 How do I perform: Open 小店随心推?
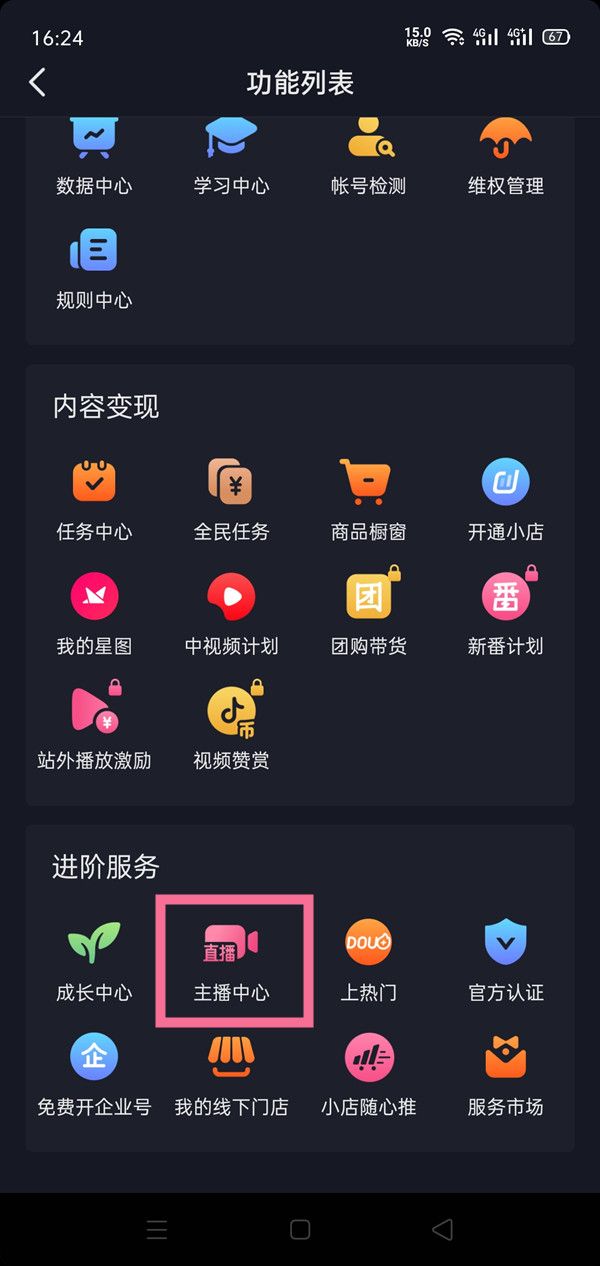tap(369, 1075)
